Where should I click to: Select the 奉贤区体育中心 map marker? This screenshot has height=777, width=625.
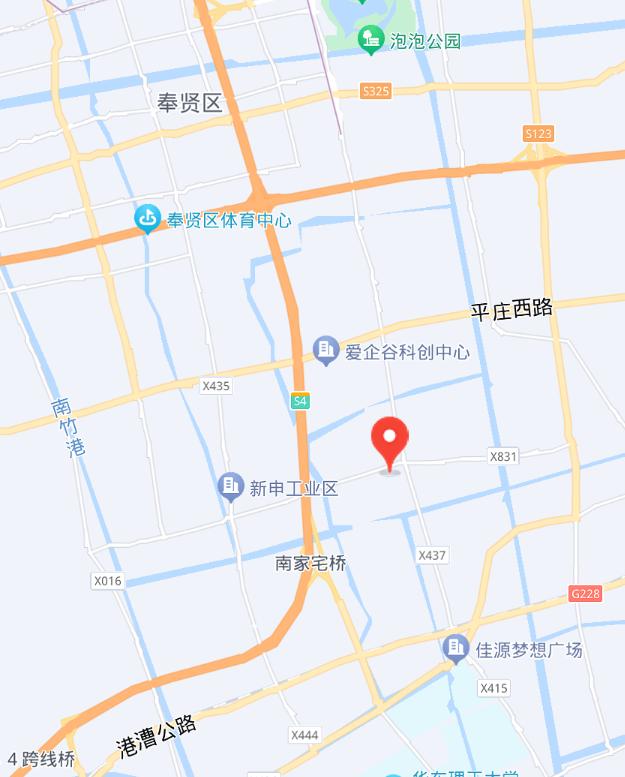(148, 218)
